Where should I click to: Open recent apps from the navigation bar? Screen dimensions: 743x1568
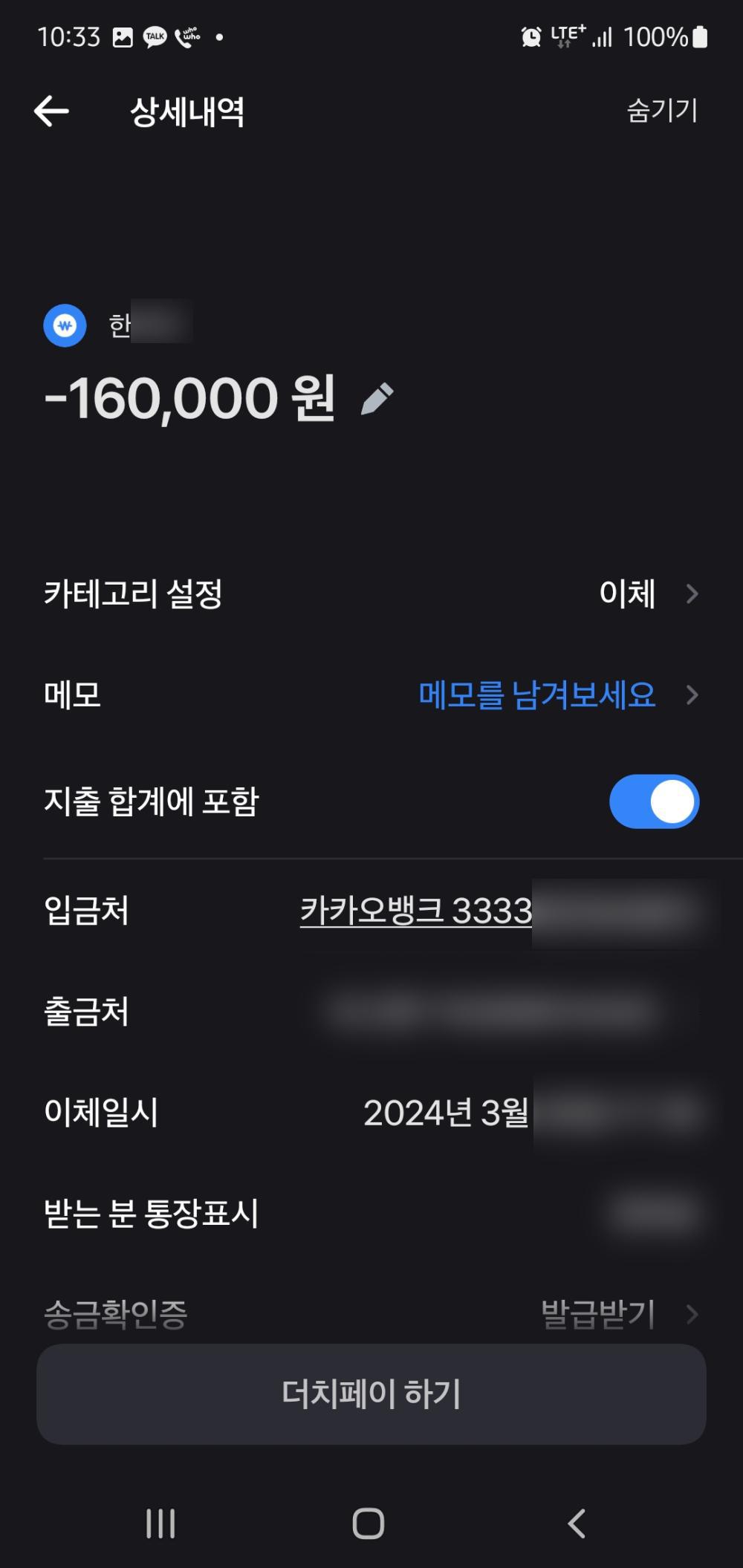pos(160,1524)
